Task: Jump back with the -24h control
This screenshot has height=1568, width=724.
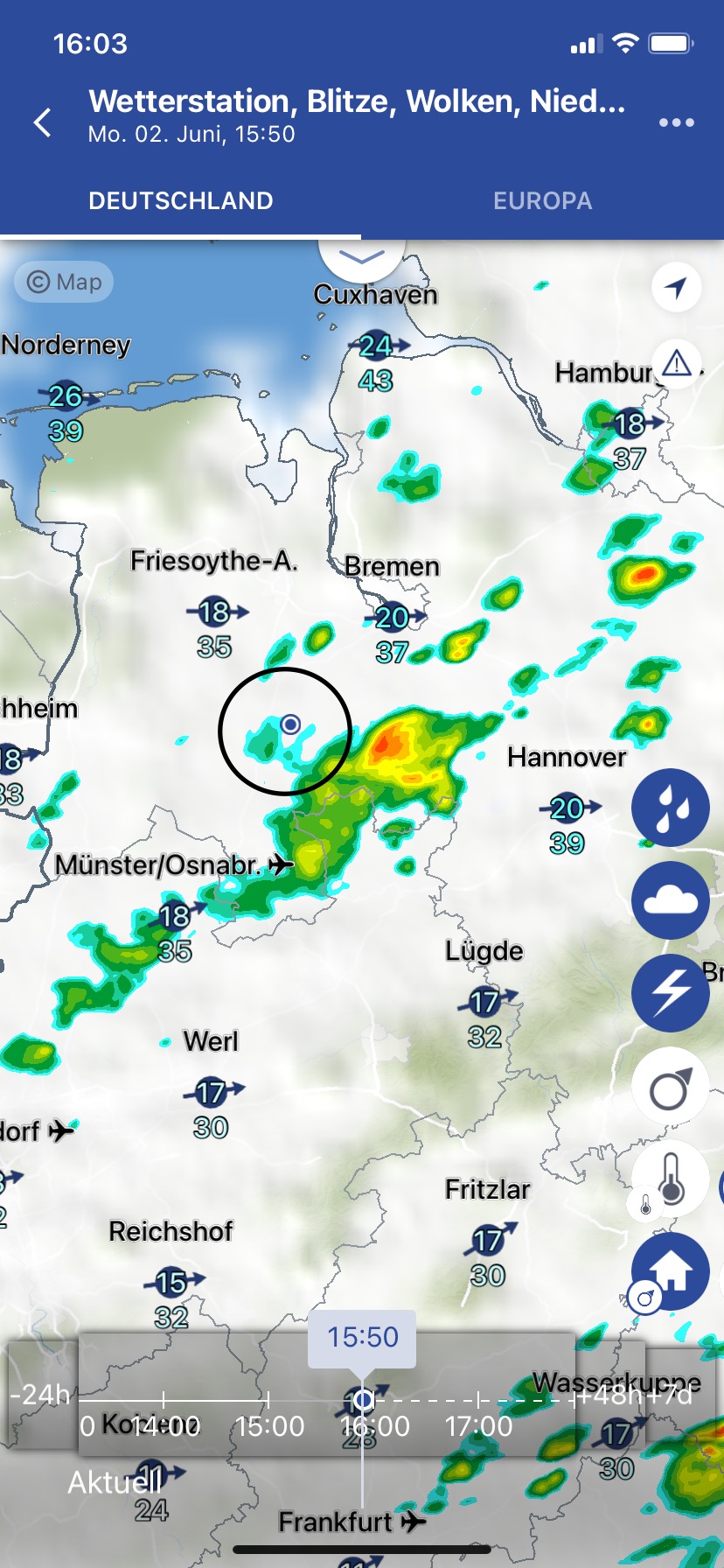Action: coord(40,1394)
